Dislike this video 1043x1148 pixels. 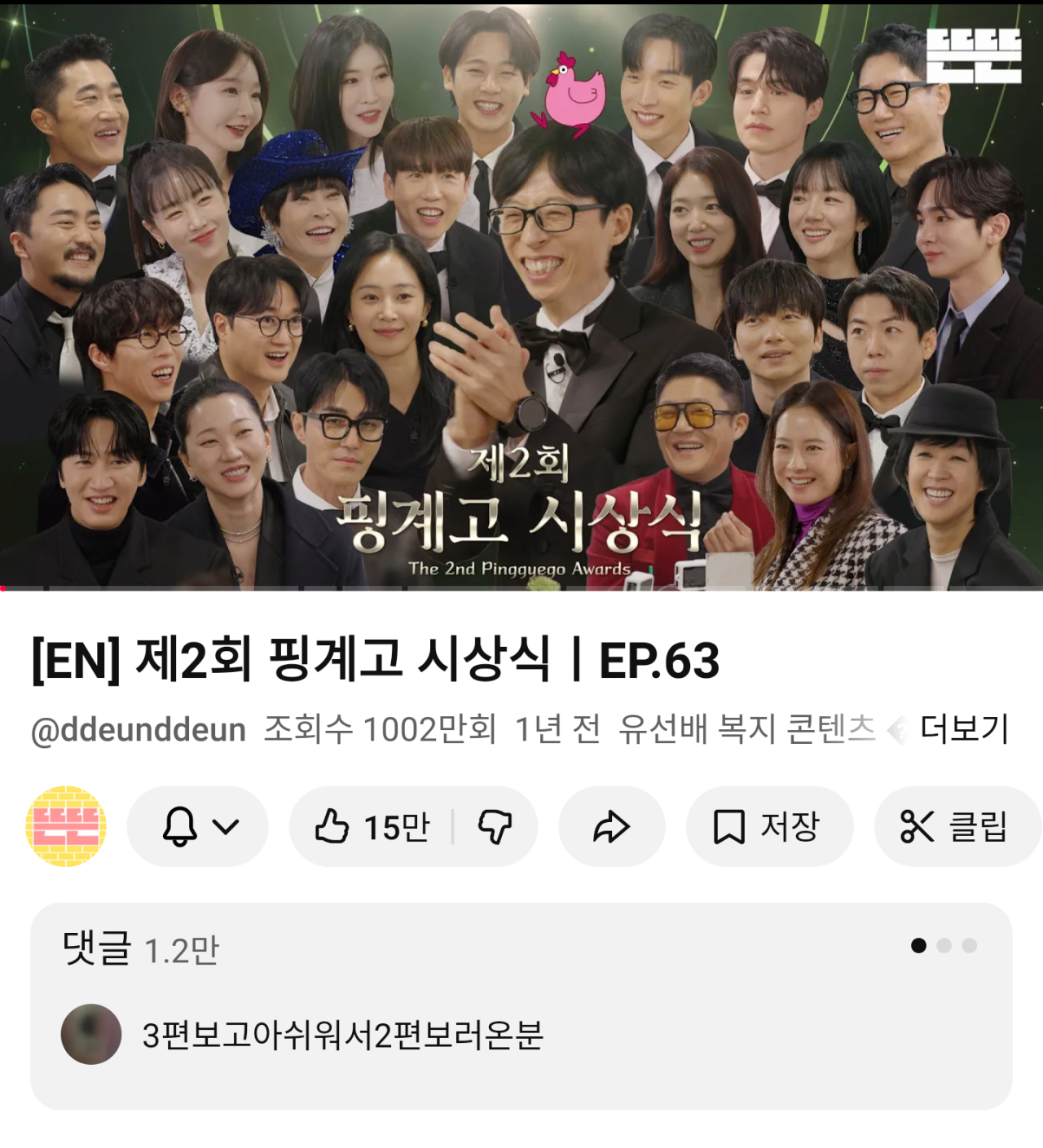coord(495,826)
